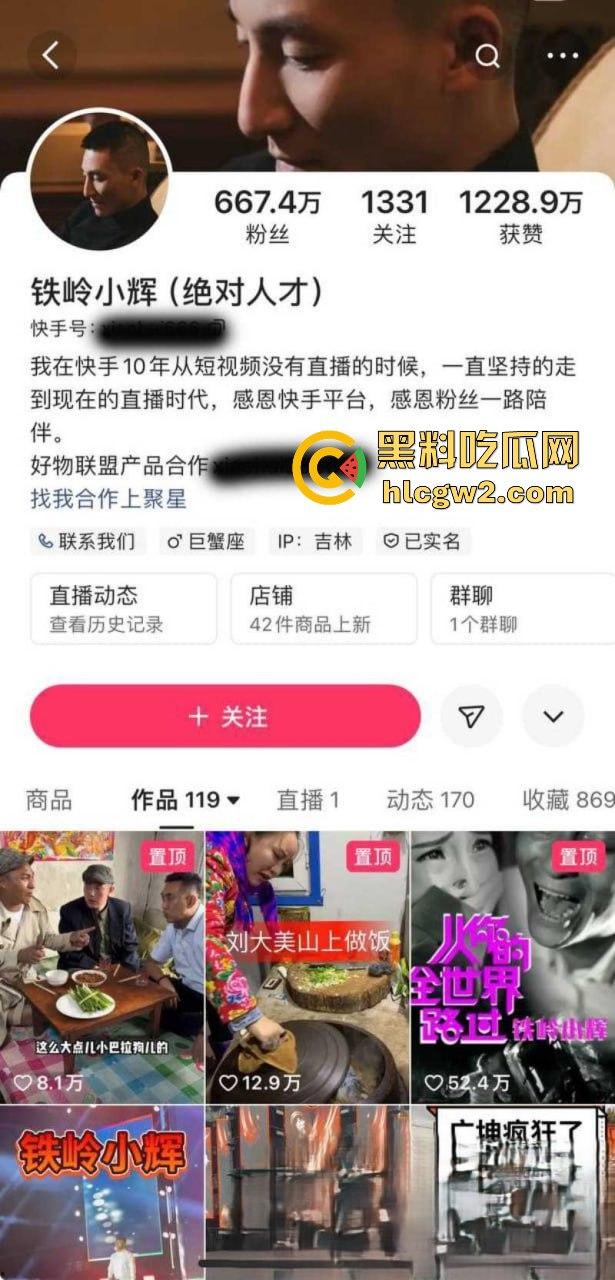
Task: Open the three-dot overflow menu
Action: [x=562, y=57]
